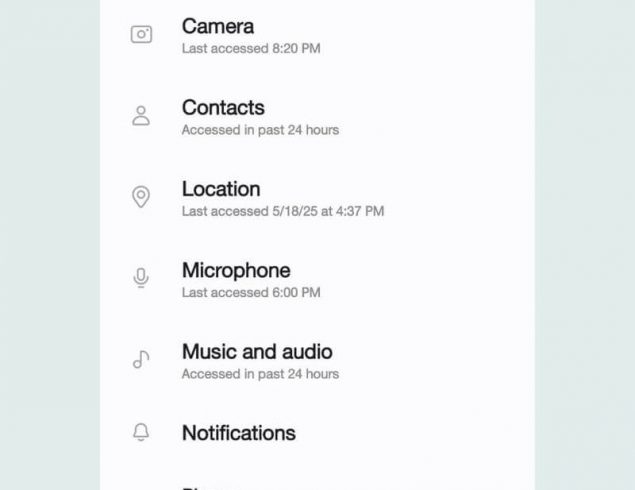Select the Microphone permission
Screen dimensions: 635x490
(236, 279)
